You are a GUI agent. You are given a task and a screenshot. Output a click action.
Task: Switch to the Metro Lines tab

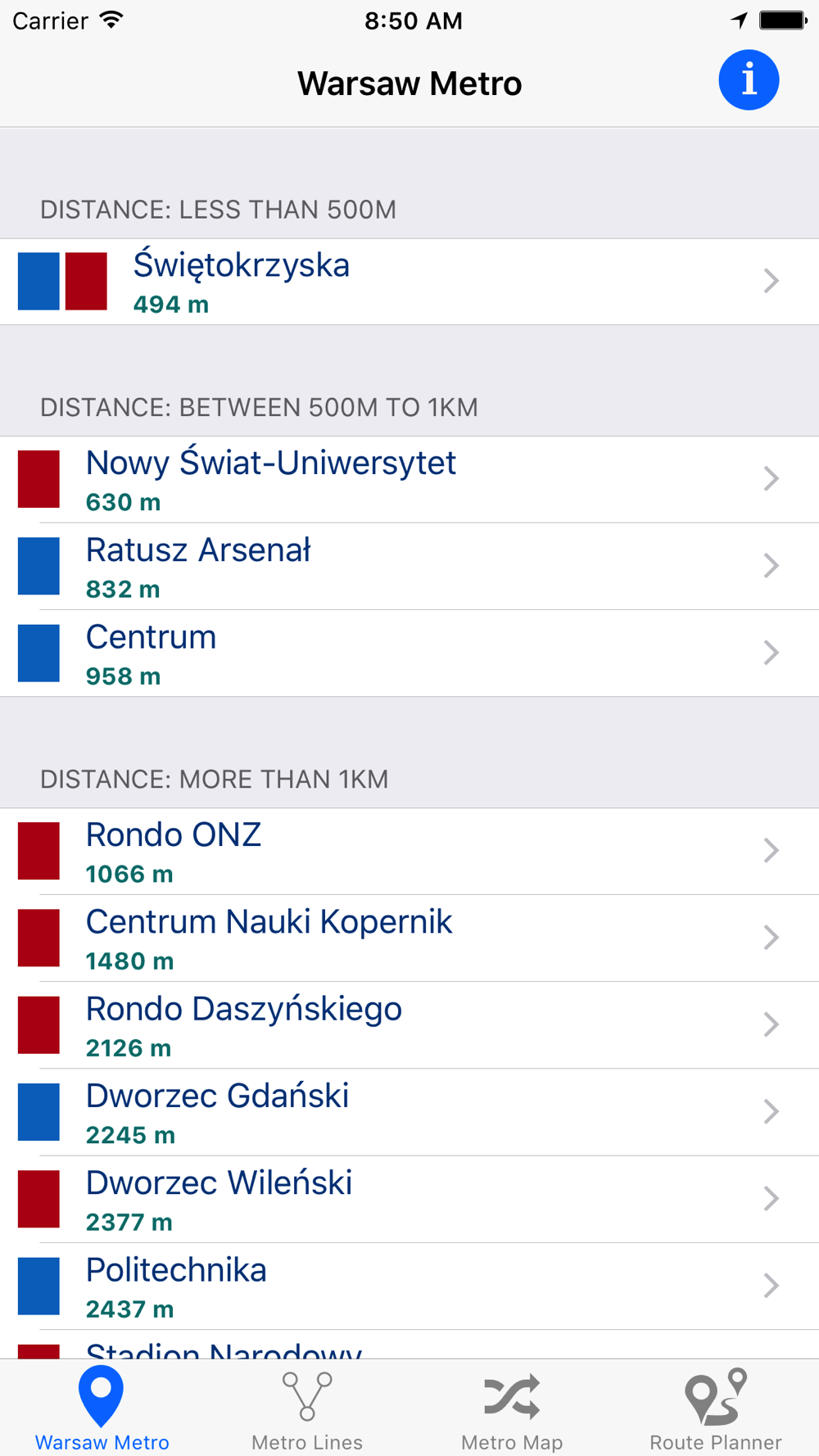[307, 1409]
